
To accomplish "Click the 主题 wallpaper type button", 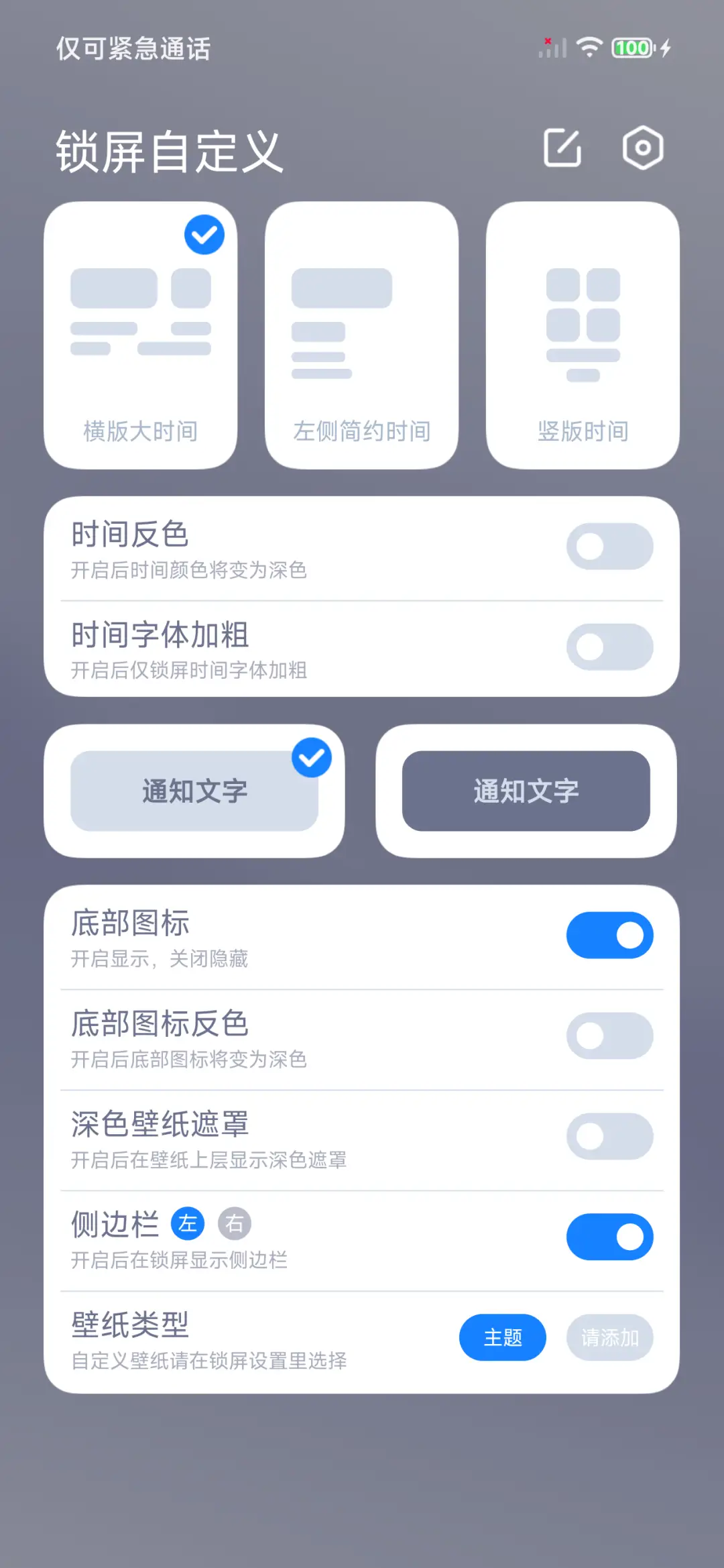I will click(x=503, y=1337).
